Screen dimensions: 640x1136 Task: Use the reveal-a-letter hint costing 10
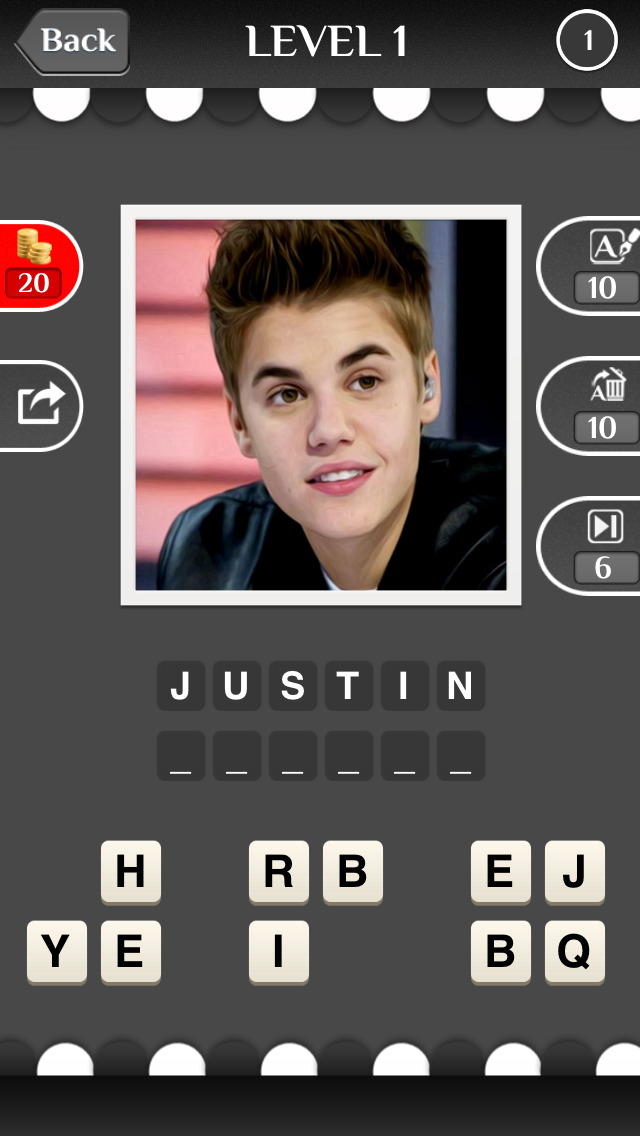tap(589, 266)
